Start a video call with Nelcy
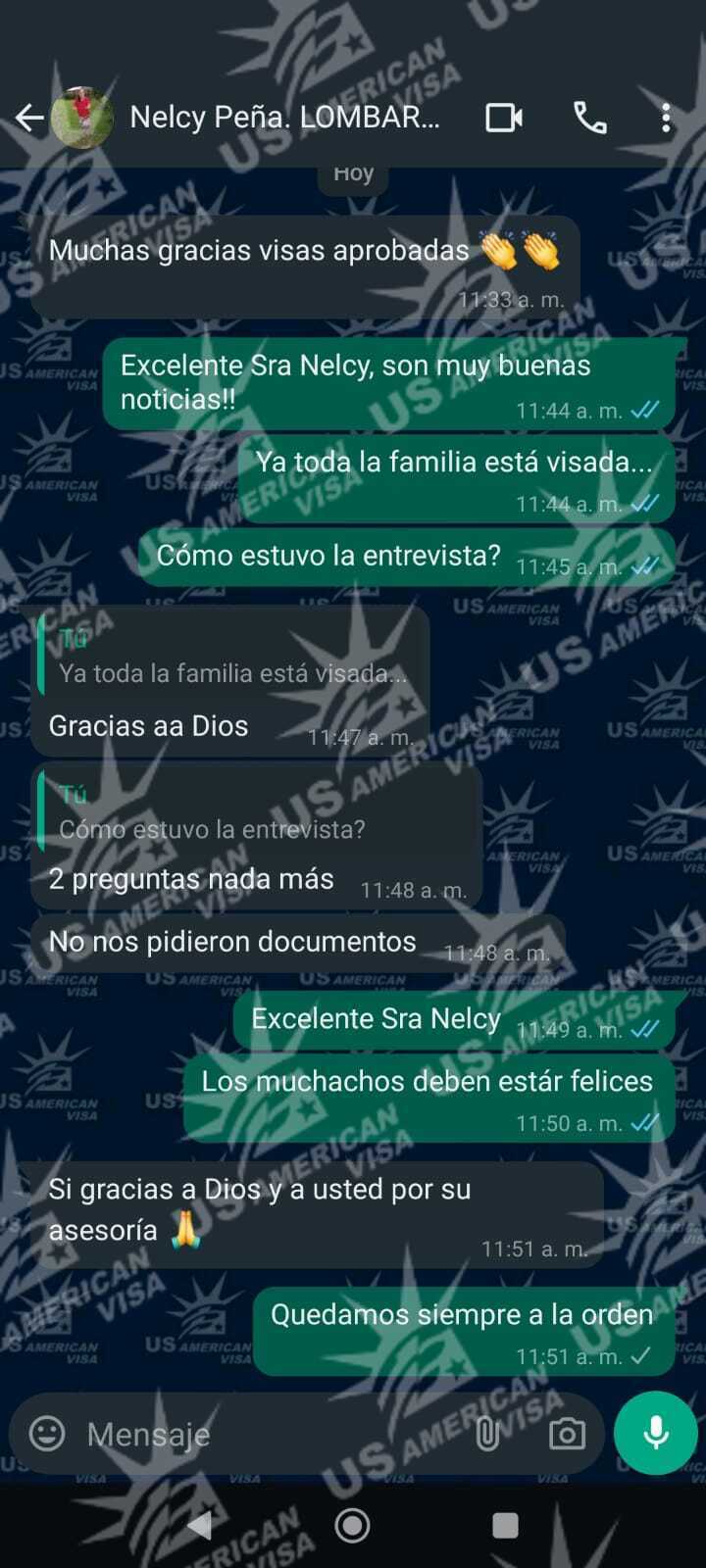Image resolution: width=706 pixels, height=1568 pixels. click(x=504, y=119)
